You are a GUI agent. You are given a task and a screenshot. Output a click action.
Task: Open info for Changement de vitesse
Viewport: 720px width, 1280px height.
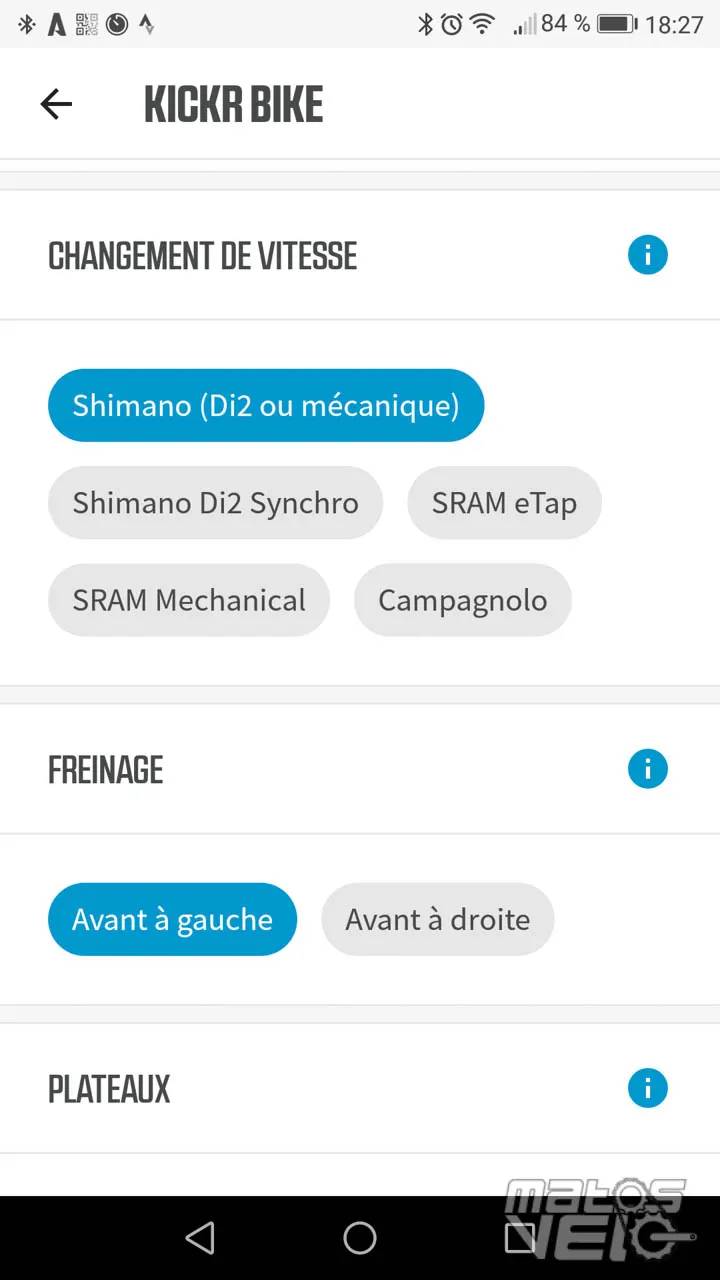click(x=647, y=255)
